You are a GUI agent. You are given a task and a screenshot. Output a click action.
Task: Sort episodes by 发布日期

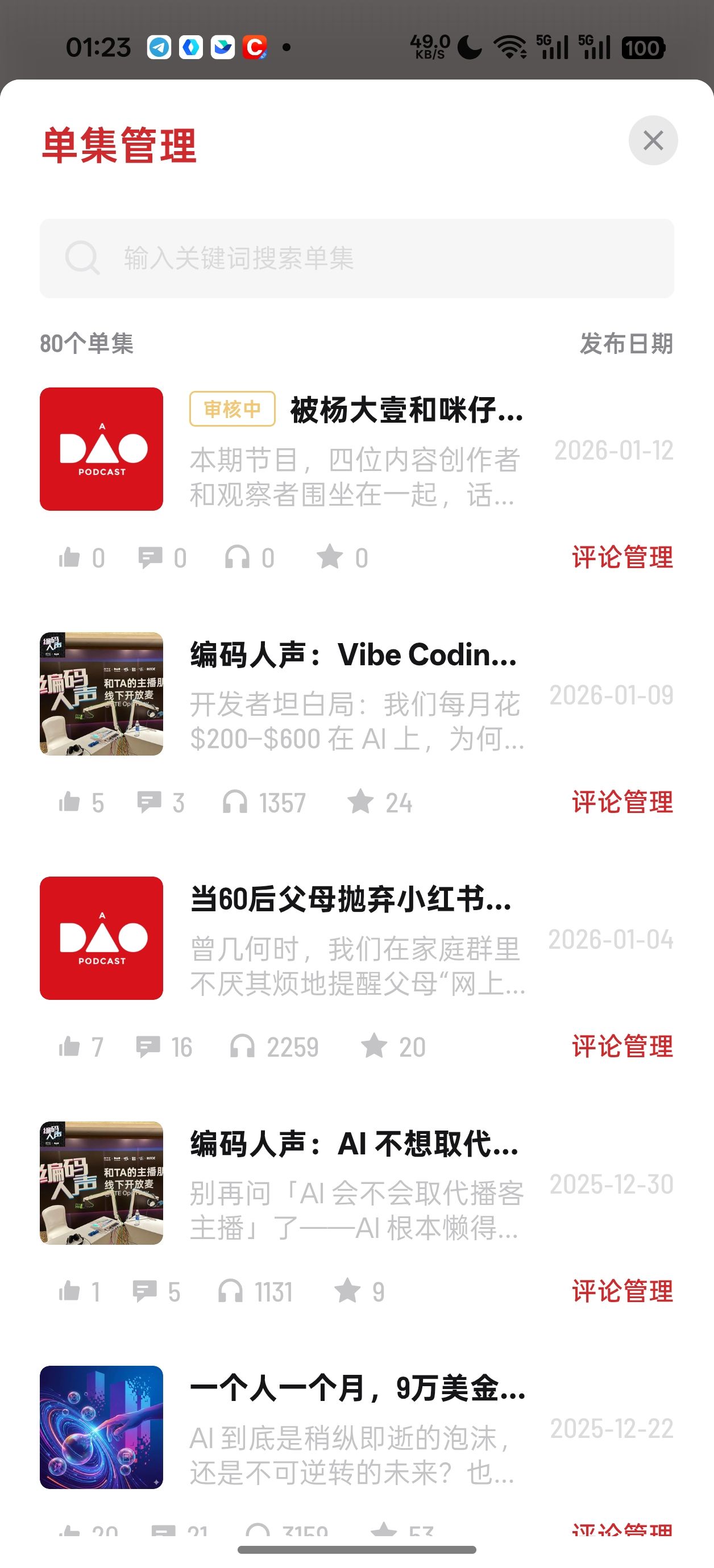pyautogui.click(x=626, y=344)
